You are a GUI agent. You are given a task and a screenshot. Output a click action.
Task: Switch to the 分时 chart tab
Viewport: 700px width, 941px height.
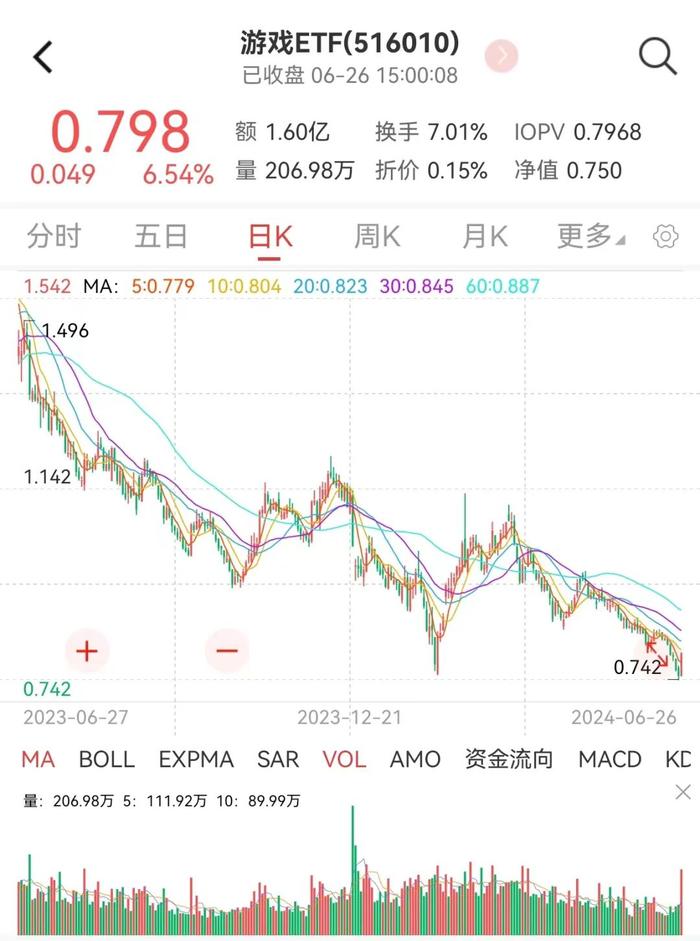[x=54, y=236]
